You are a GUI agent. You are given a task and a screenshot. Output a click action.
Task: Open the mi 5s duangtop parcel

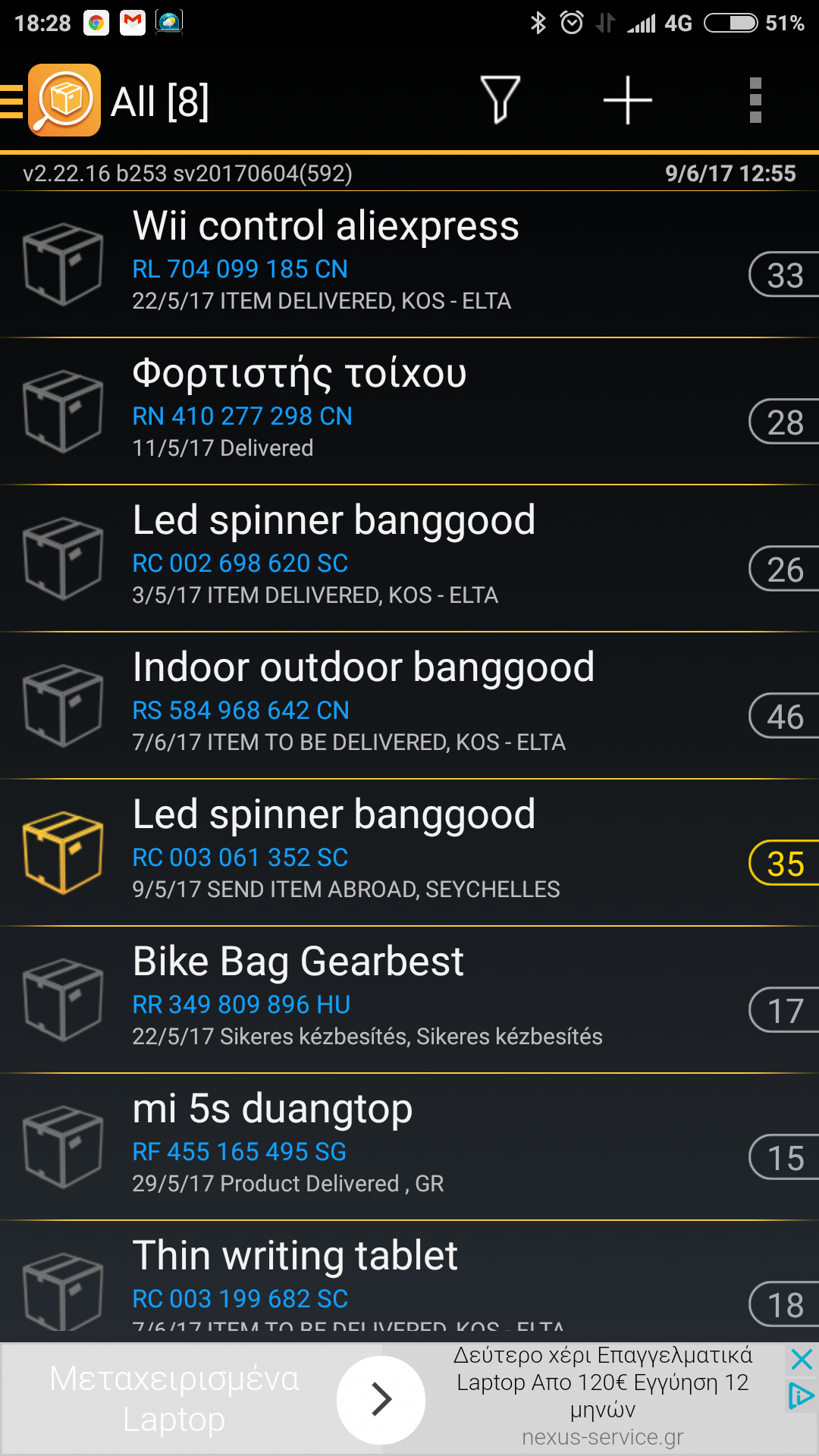(409, 1147)
